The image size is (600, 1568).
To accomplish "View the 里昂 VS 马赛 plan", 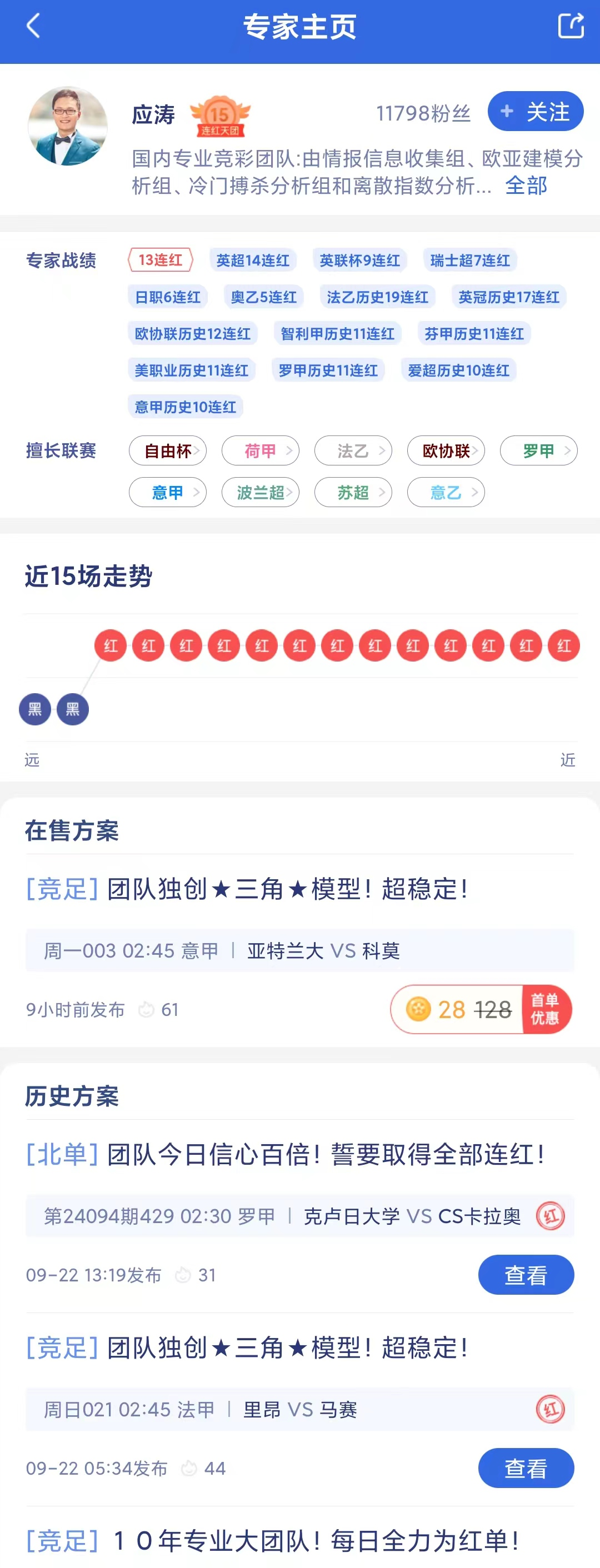I will (x=526, y=1467).
